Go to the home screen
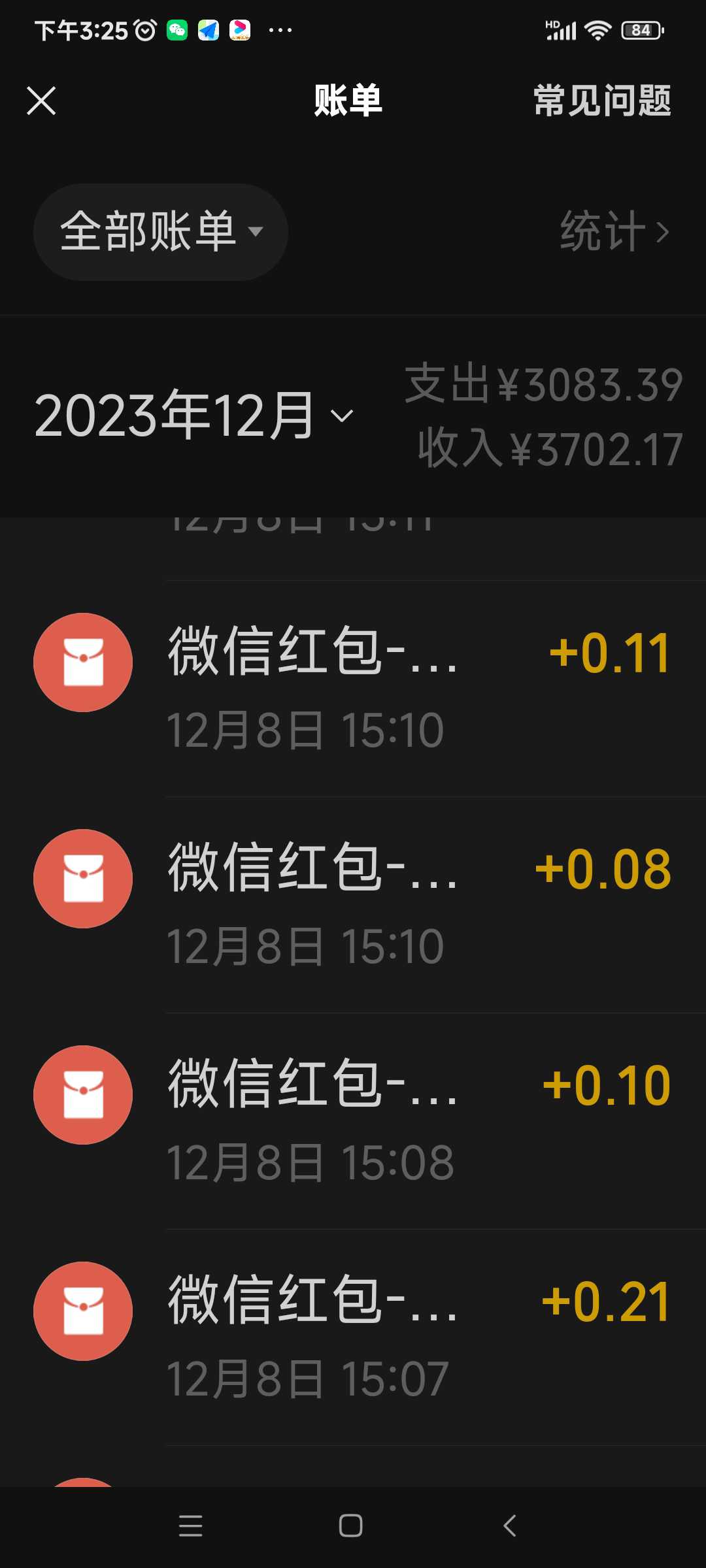The width and height of the screenshot is (706, 1568). click(x=351, y=1526)
